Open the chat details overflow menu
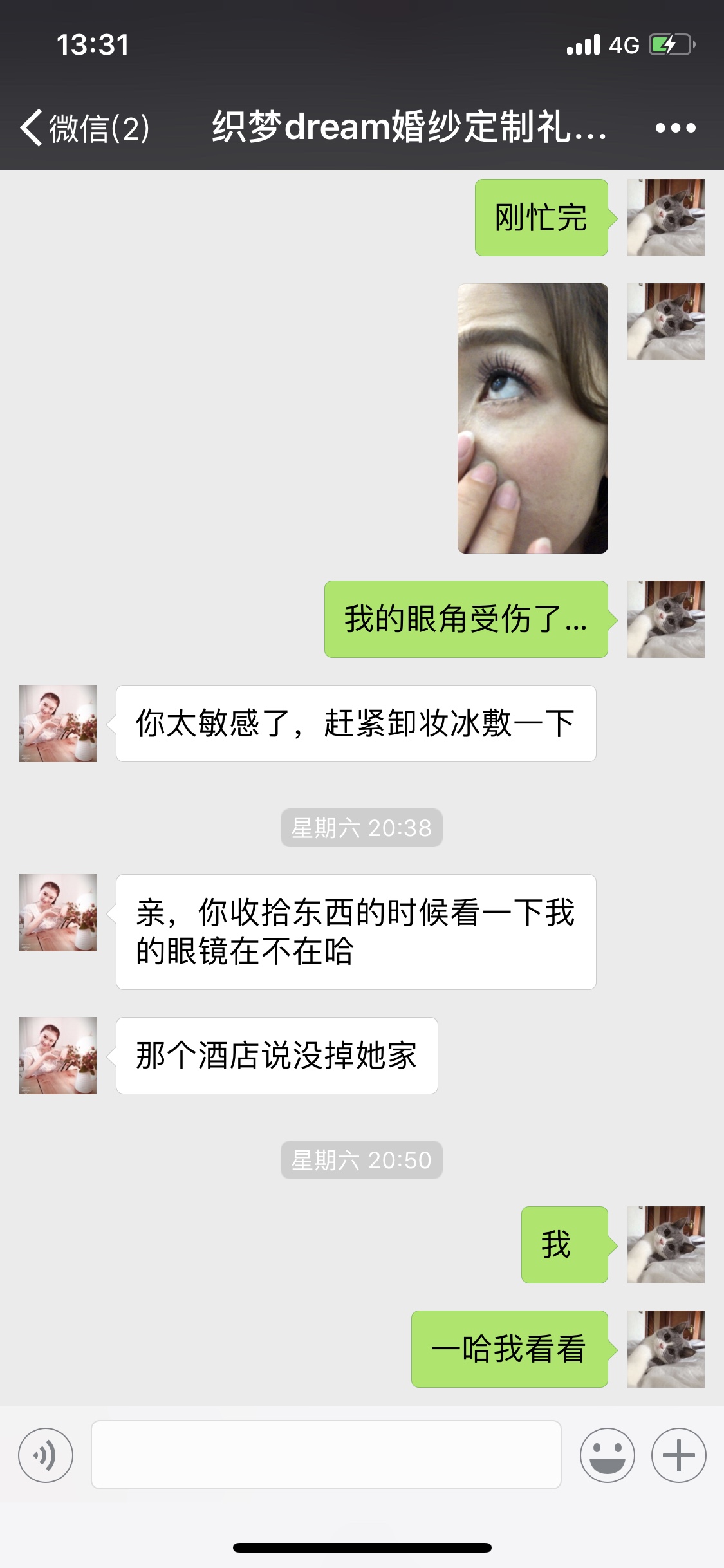Image resolution: width=724 pixels, height=1568 pixels. coord(675,127)
